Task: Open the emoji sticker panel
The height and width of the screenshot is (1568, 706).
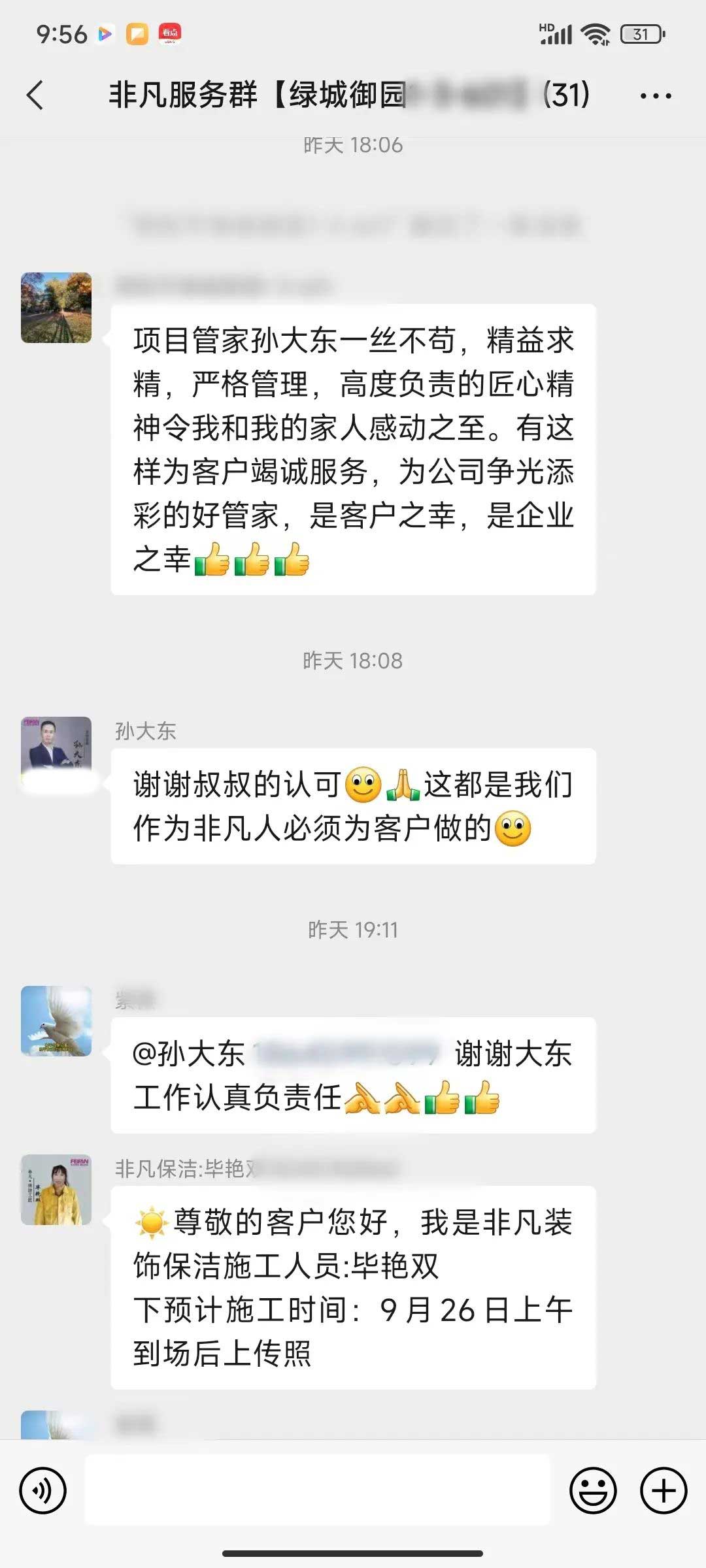Action: [593, 1491]
